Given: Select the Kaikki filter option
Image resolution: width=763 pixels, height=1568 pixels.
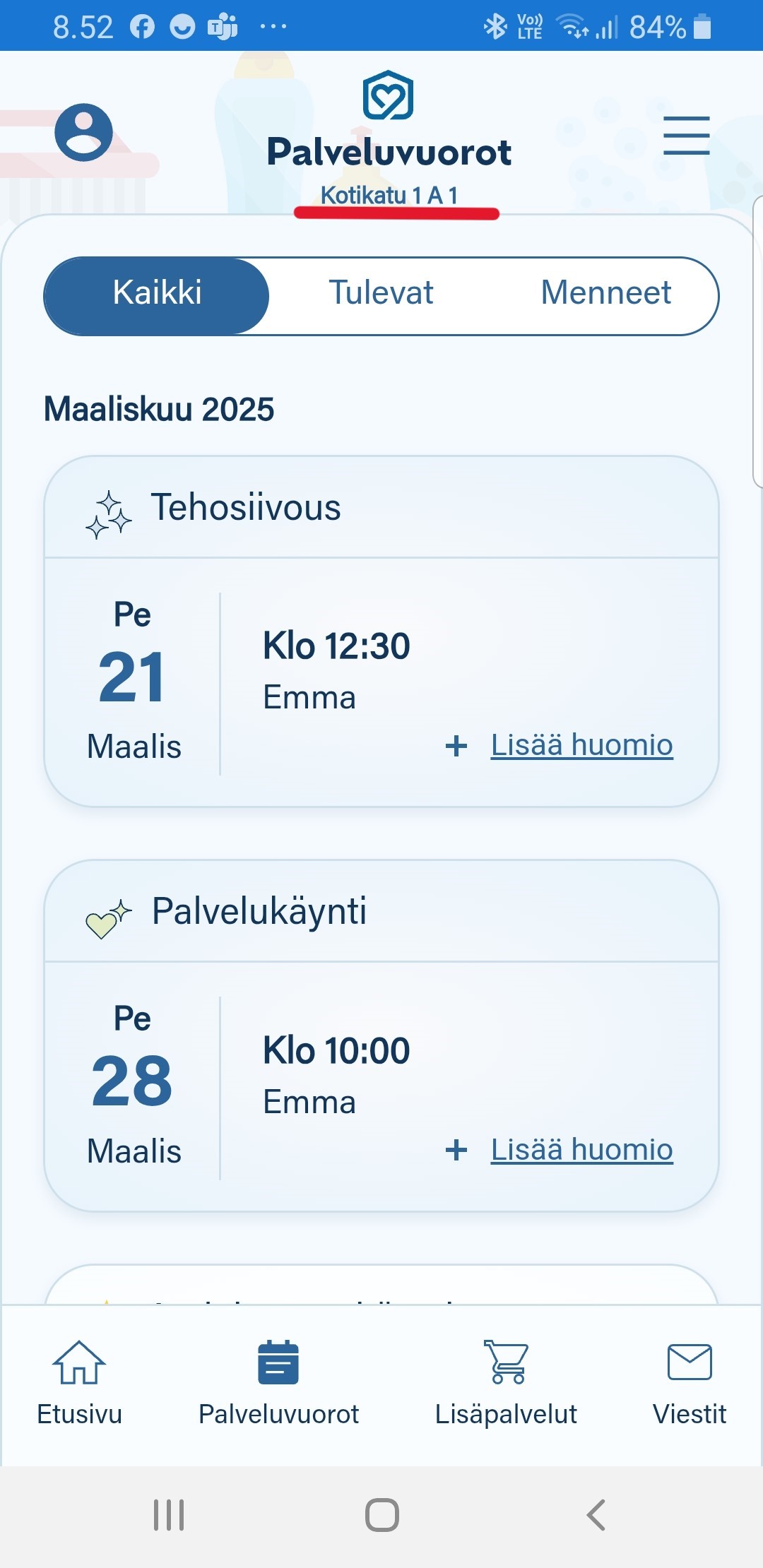Looking at the screenshot, I should coord(157,295).
